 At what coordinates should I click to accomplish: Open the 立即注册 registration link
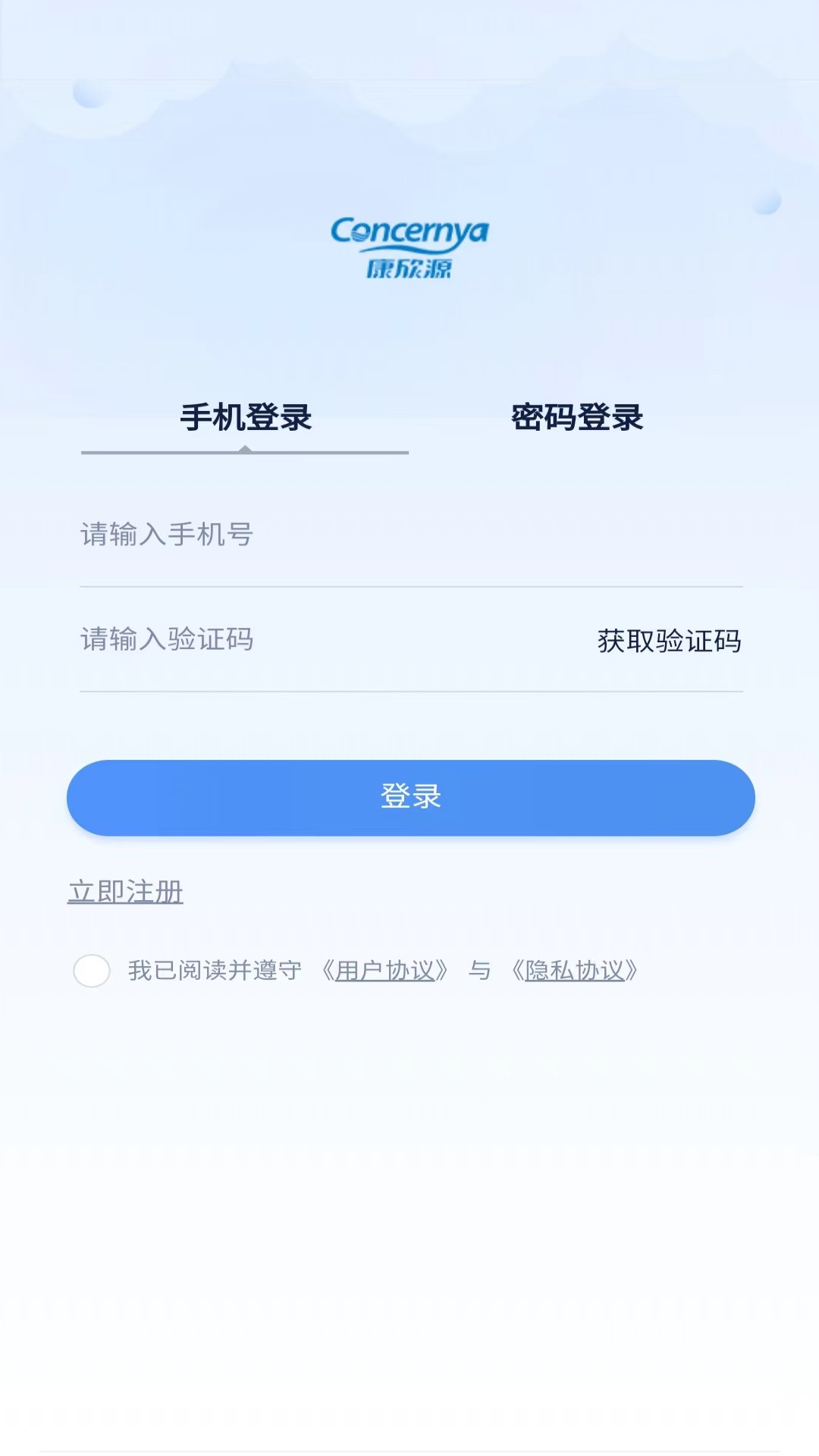pos(125,893)
